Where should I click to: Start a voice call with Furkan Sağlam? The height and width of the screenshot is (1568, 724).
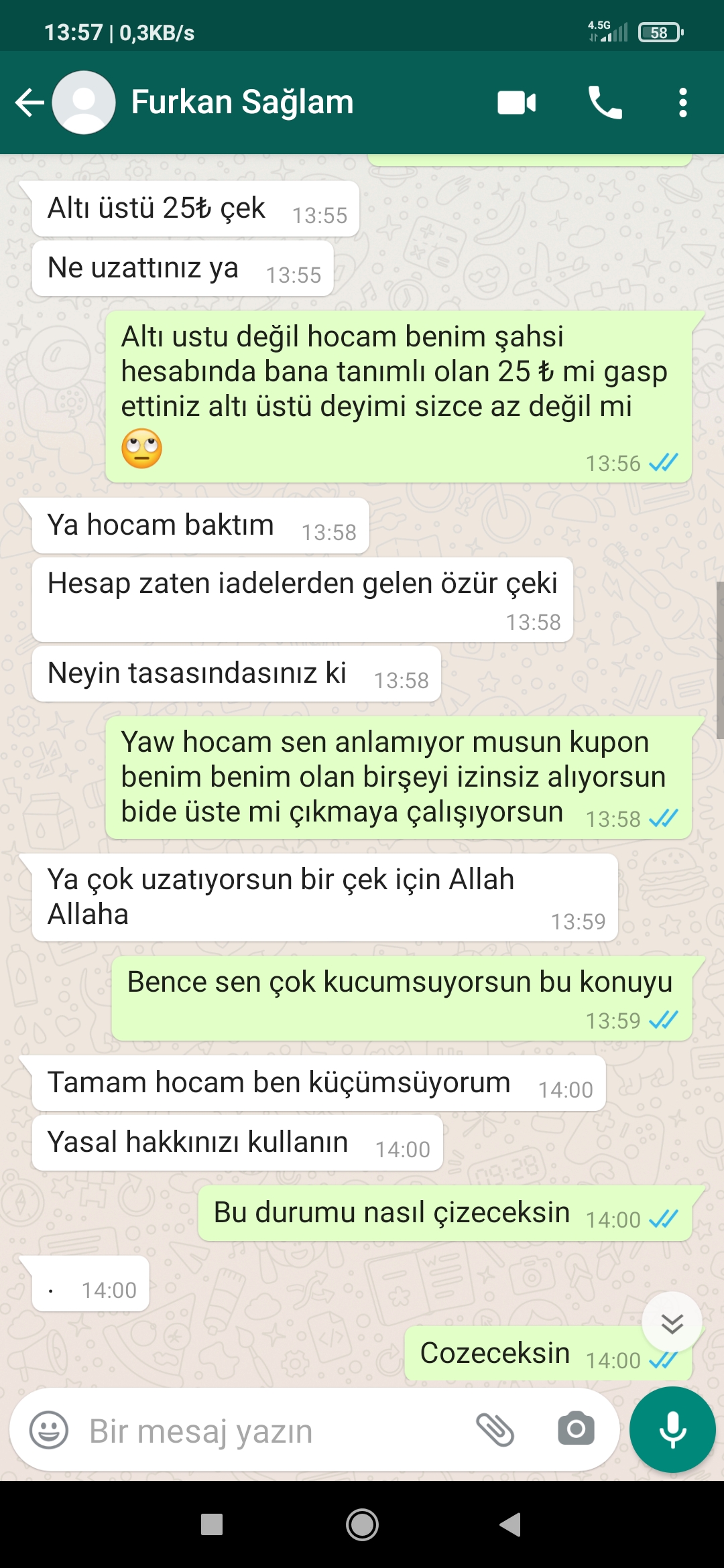(605, 103)
